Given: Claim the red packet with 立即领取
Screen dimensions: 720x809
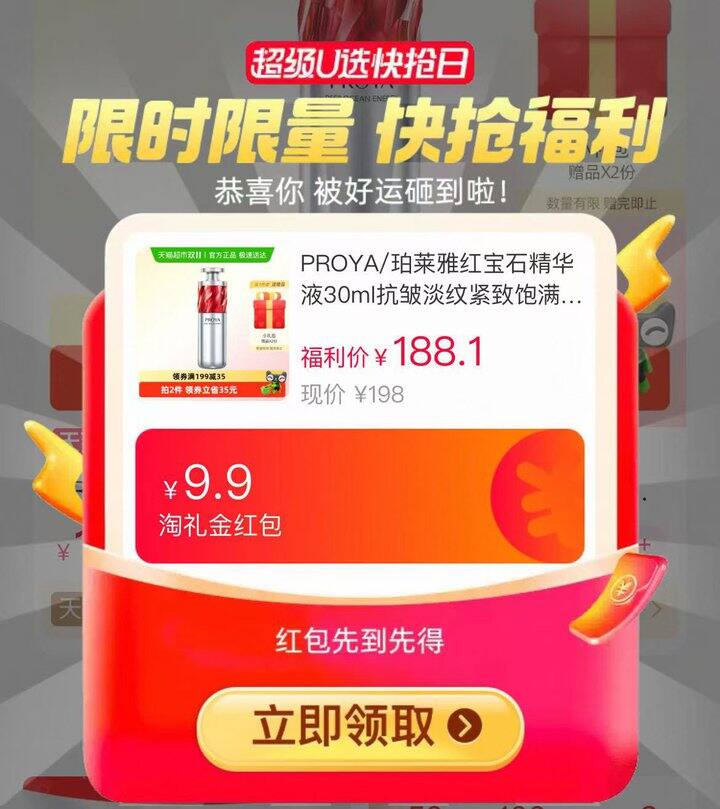Looking at the screenshot, I should [360, 727].
